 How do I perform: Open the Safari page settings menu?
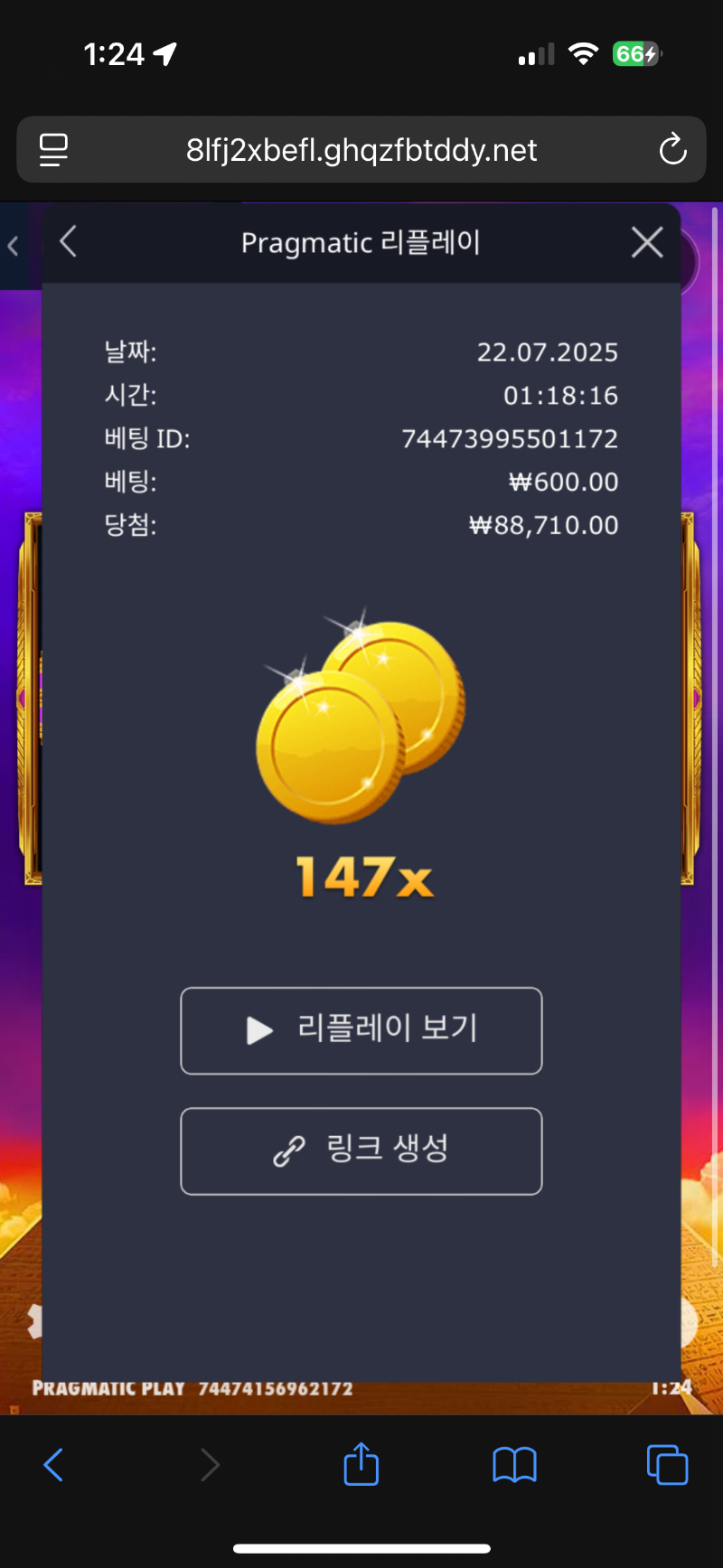coord(54,149)
